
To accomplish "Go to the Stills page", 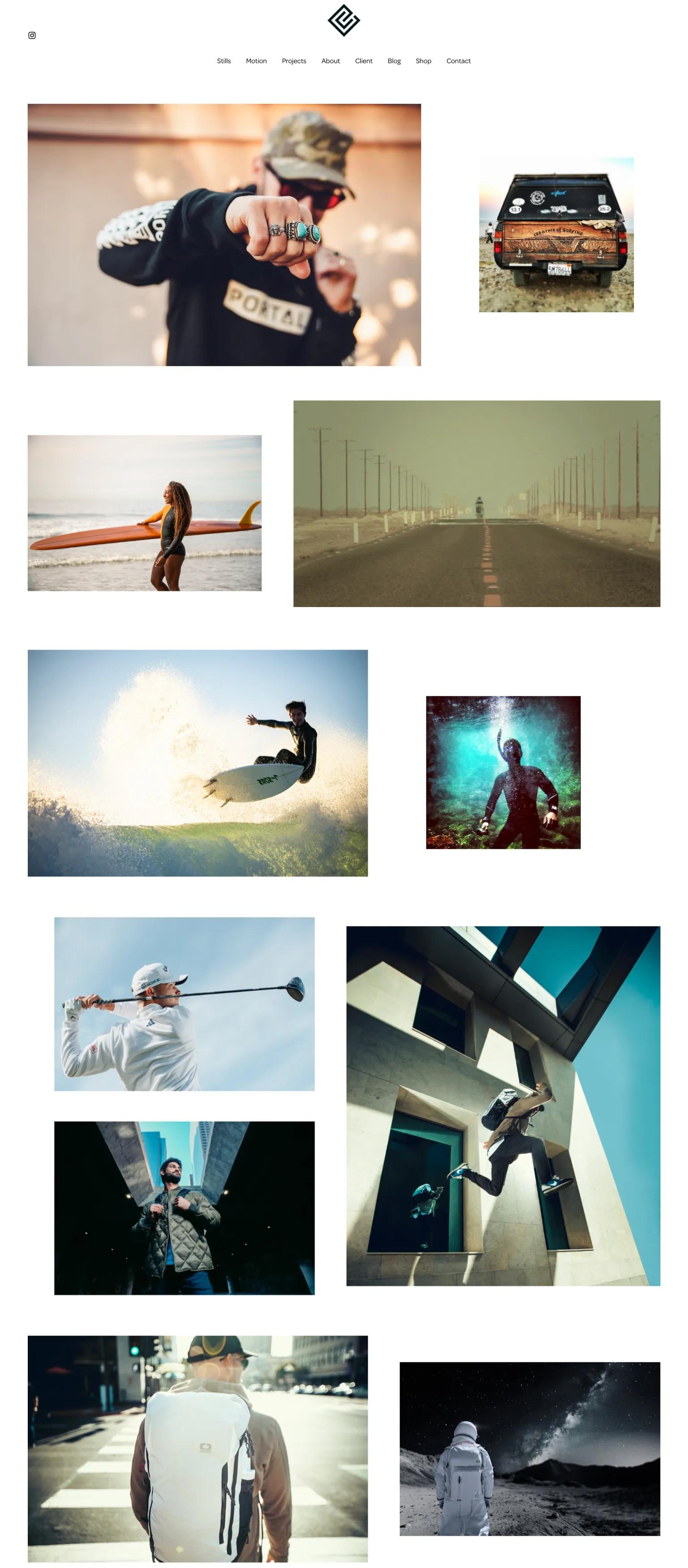I will tap(224, 61).
